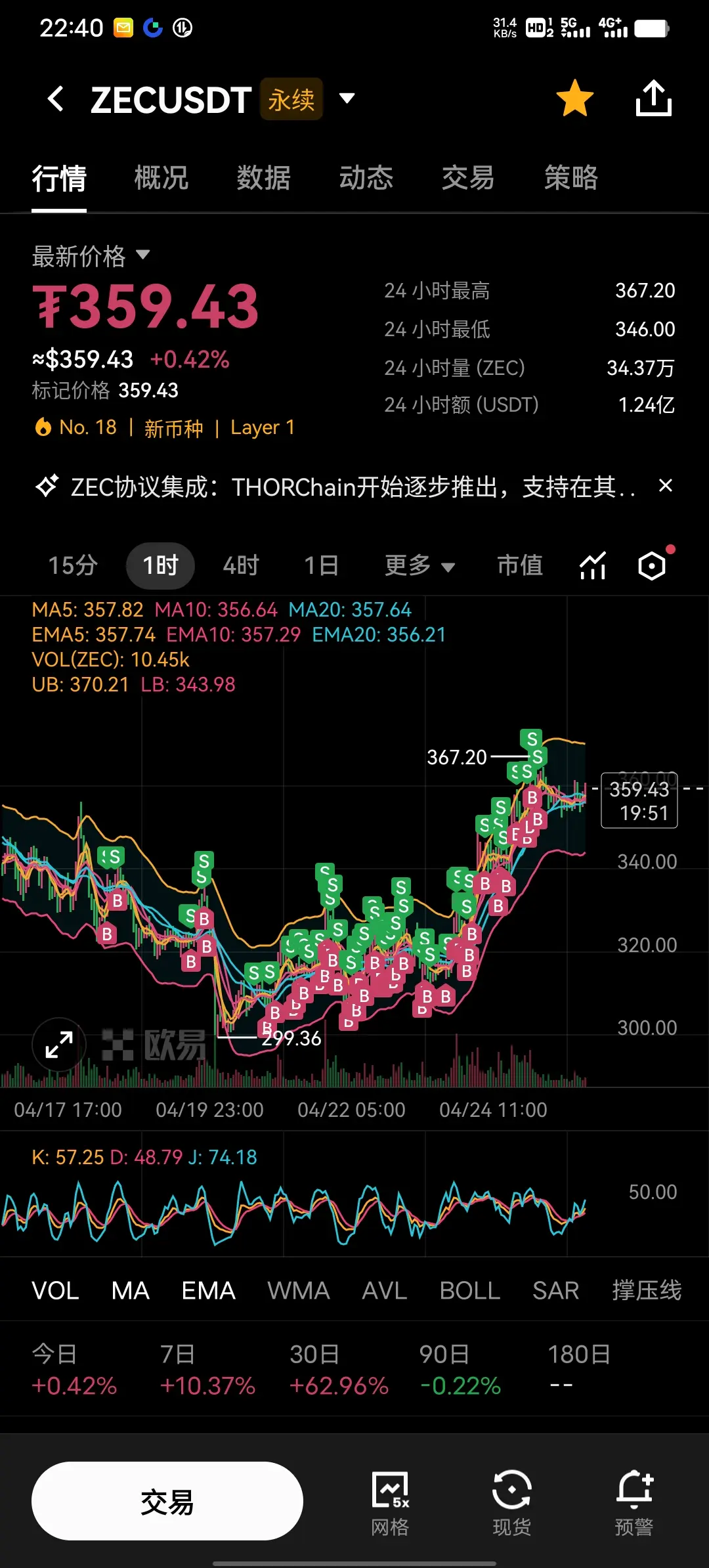Image resolution: width=709 pixels, height=1568 pixels.
Task: Toggle the favorite star for ZECUSDT
Action: coord(574,98)
